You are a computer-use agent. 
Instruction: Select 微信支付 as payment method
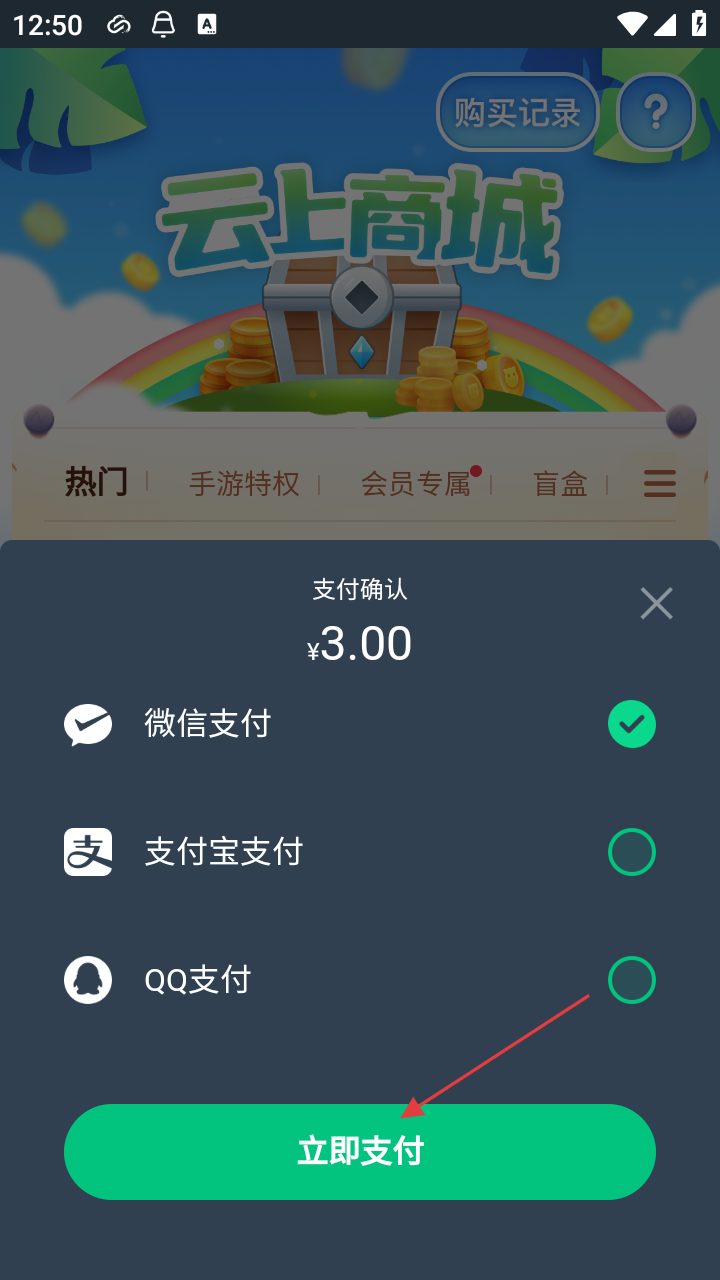coord(631,724)
